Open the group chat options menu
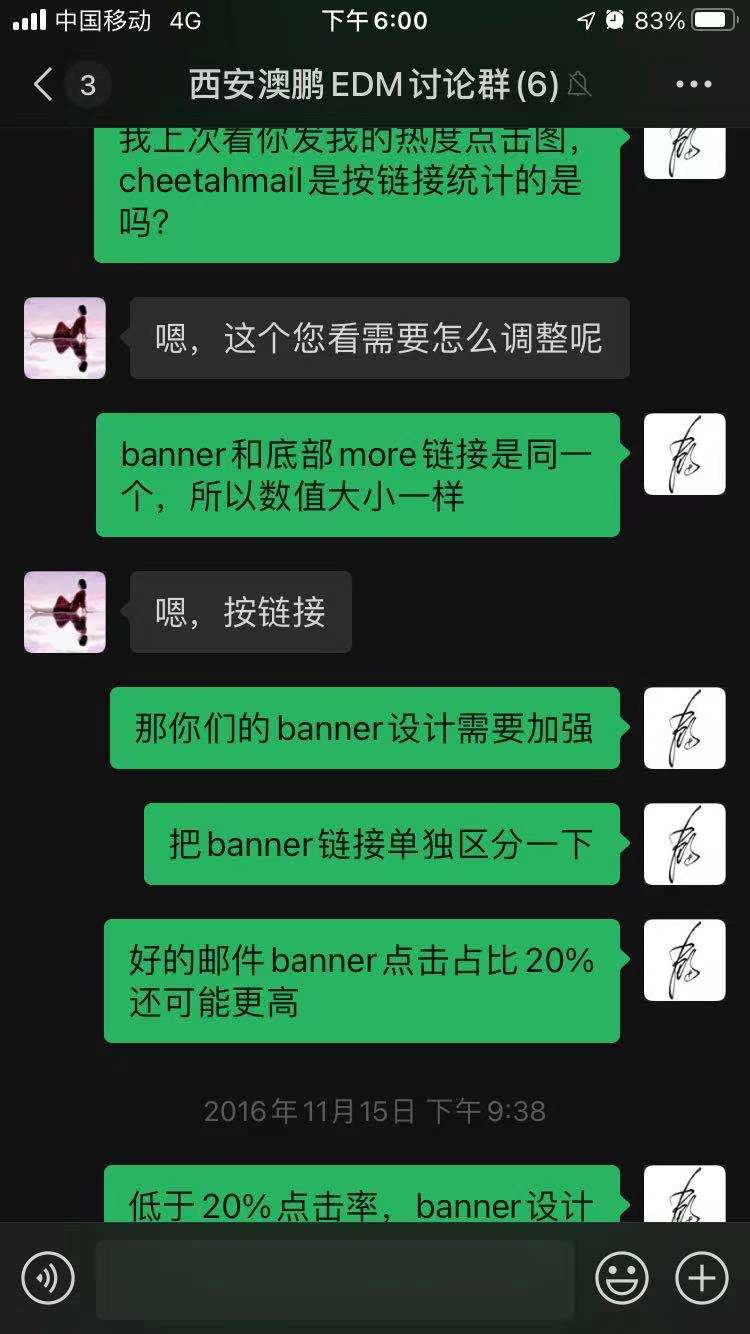 click(694, 85)
